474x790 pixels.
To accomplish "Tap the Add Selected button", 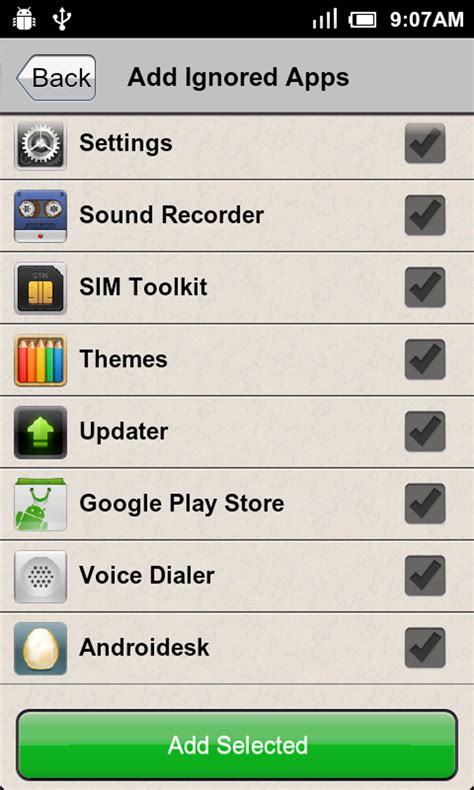I will (x=237, y=745).
